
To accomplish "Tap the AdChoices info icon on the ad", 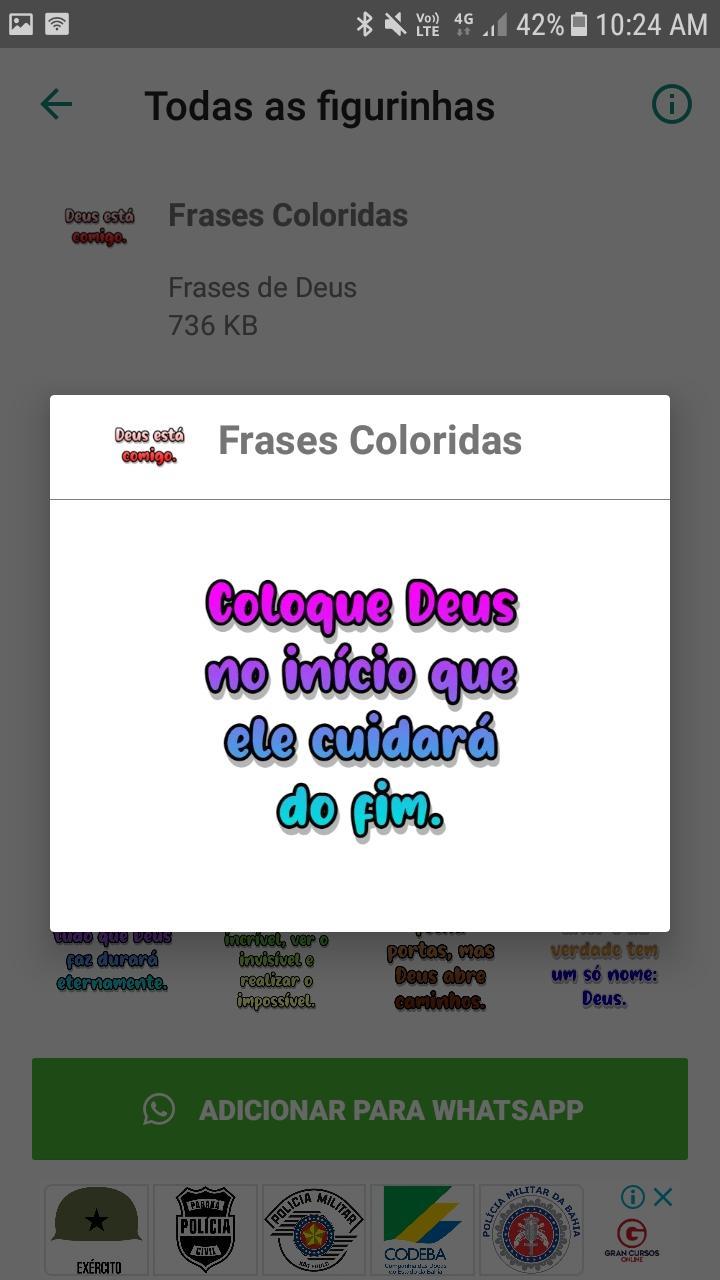I will pyautogui.click(x=631, y=1196).
